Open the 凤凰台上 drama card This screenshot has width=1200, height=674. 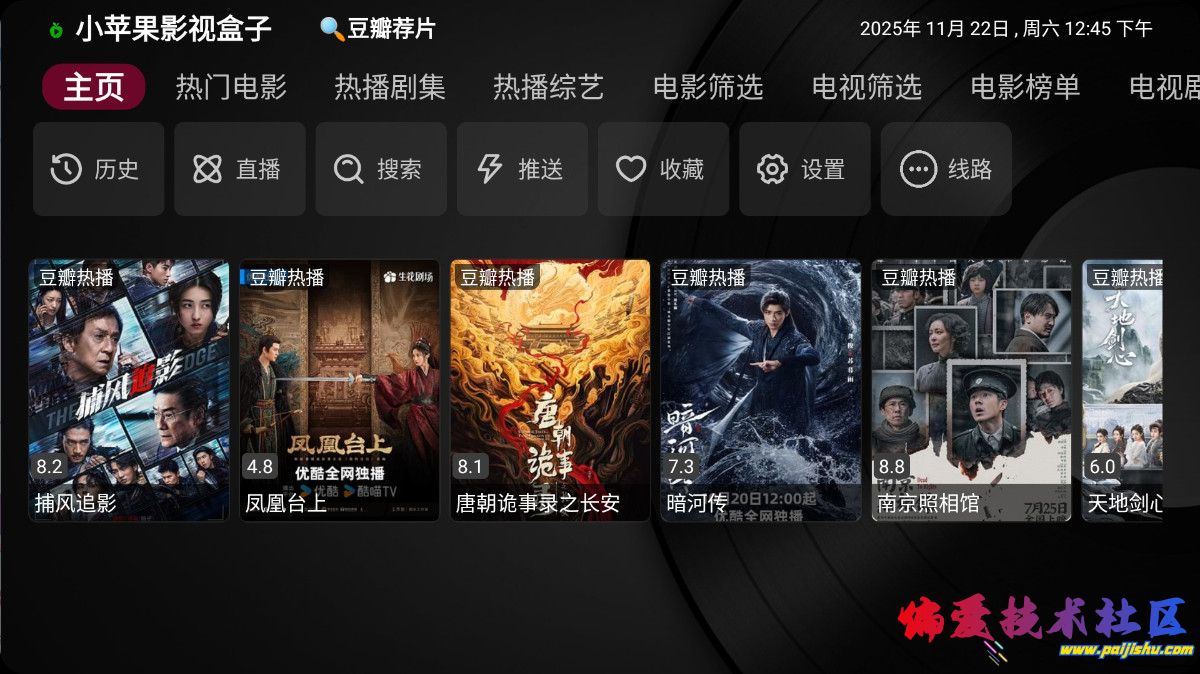pyautogui.click(x=339, y=390)
